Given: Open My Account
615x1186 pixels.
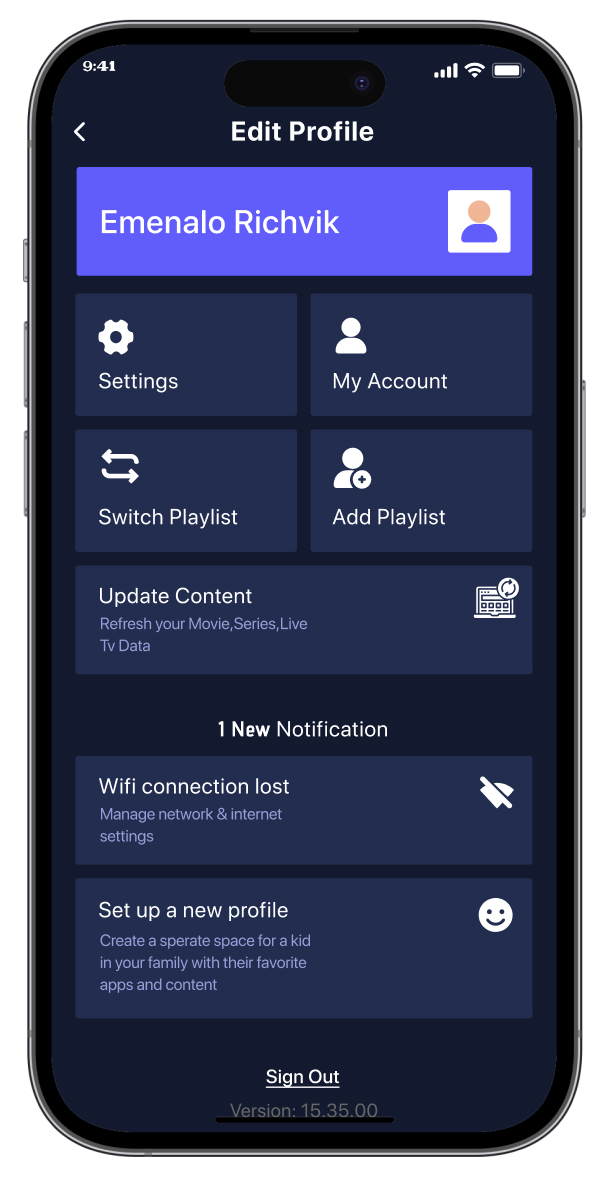Looking at the screenshot, I should click(x=421, y=355).
